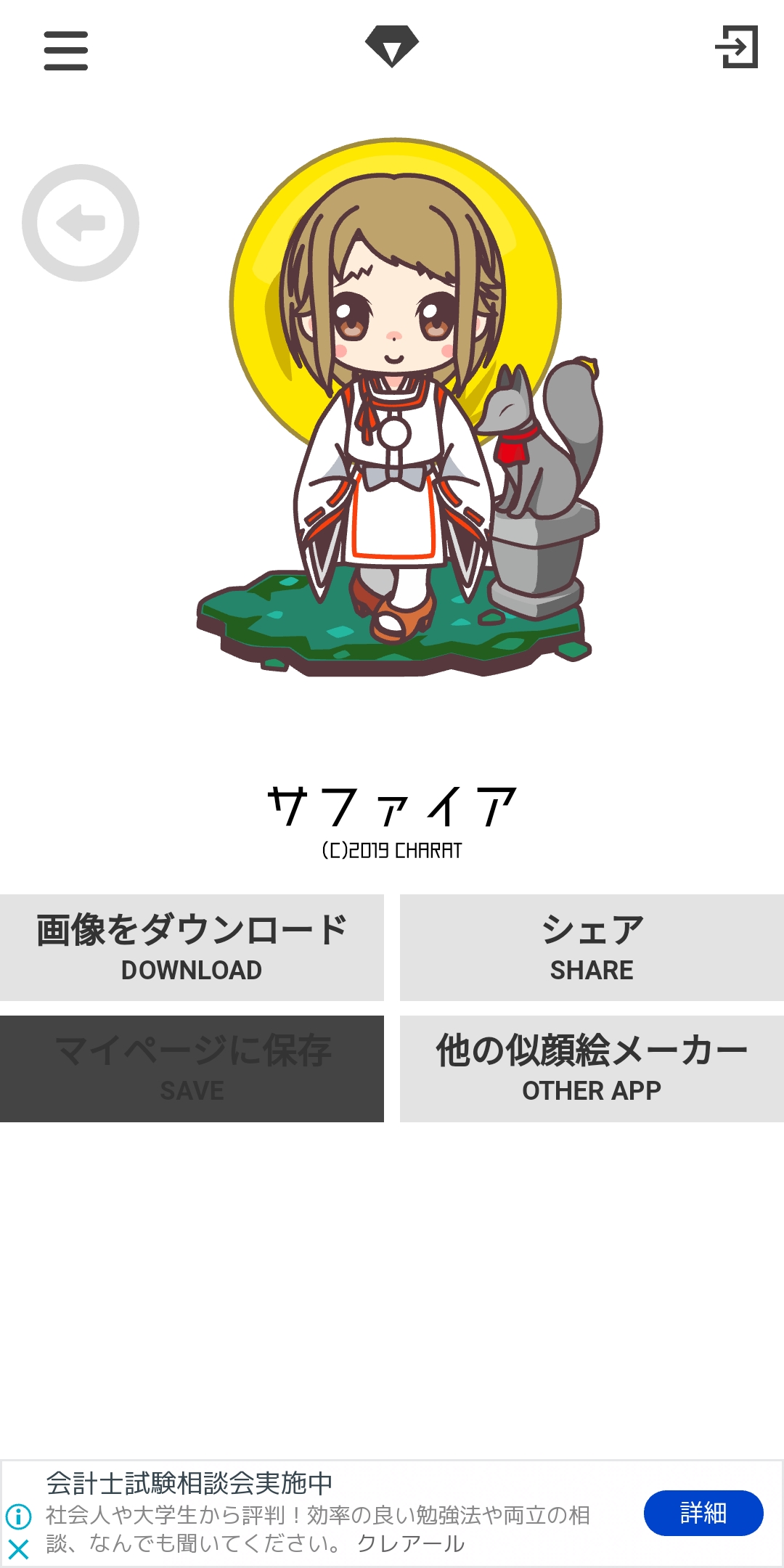Save the character to My Page
Screen dimensions: 784x1568
pyautogui.click(x=192, y=1069)
